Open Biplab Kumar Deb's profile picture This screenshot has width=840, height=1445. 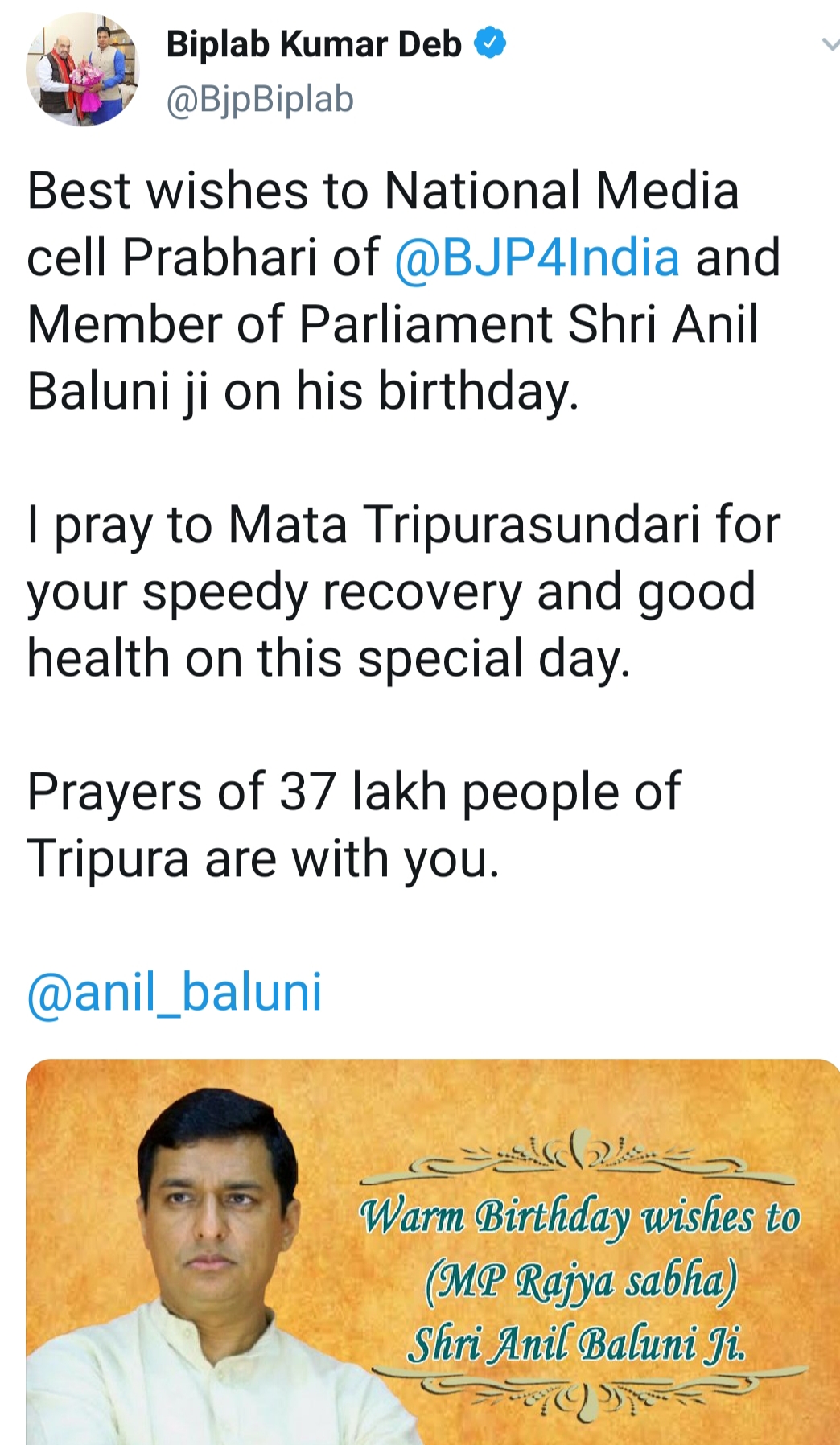pyautogui.click(x=82, y=69)
